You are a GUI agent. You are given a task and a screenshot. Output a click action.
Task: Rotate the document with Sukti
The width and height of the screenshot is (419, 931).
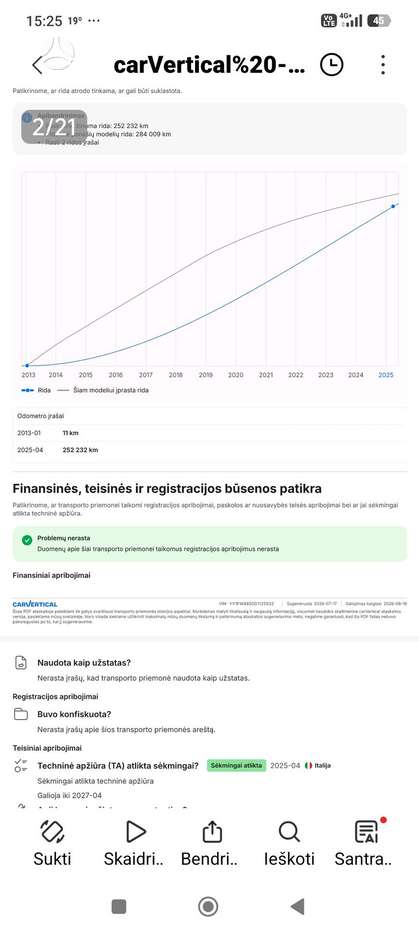coord(52,843)
